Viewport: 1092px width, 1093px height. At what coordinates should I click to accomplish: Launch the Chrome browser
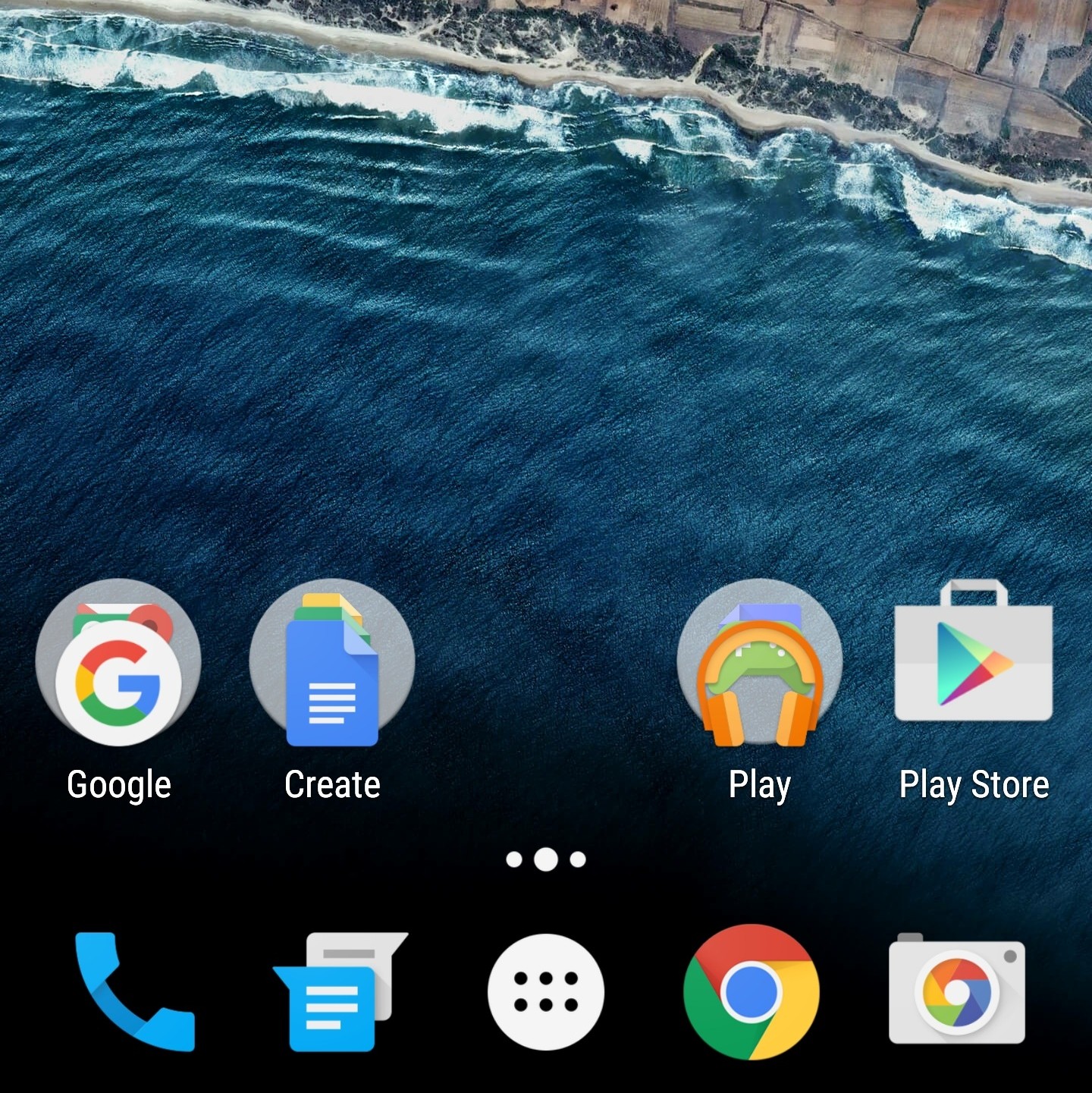pos(752,991)
